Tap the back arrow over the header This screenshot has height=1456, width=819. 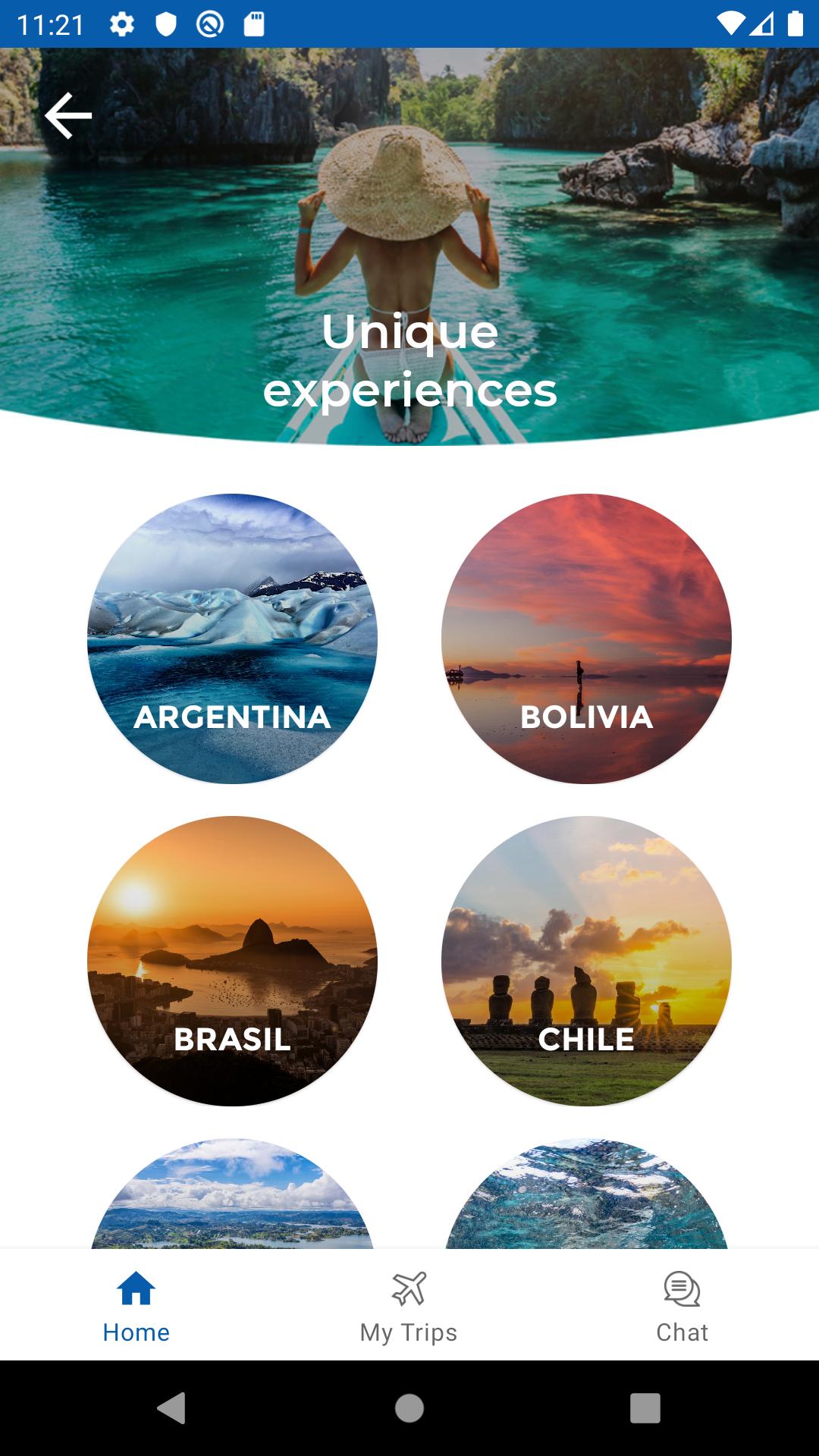tap(68, 116)
